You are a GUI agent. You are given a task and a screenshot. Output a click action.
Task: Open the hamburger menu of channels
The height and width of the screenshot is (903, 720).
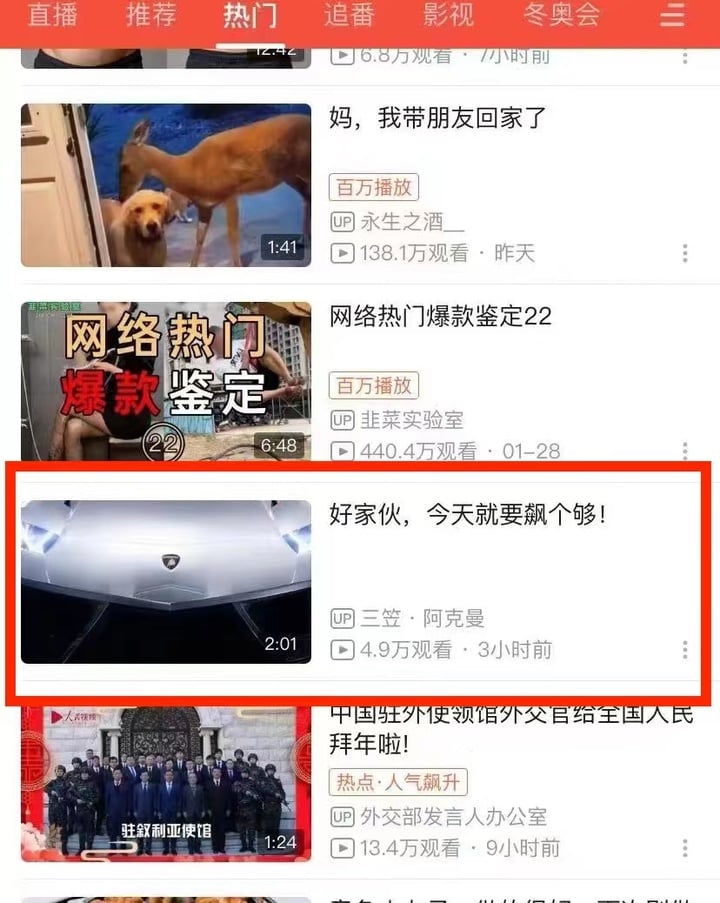(x=674, y=16)
